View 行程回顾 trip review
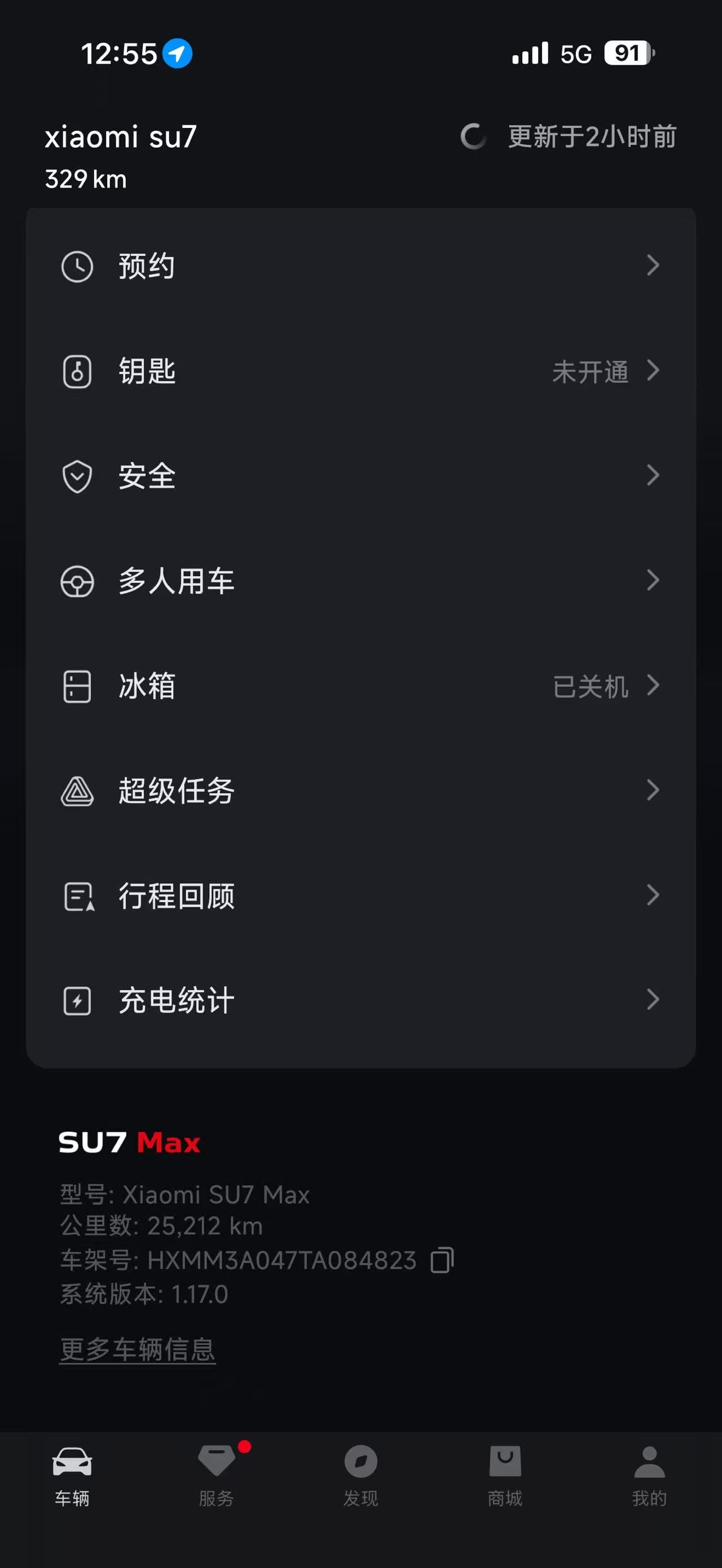 tap(361, 896)
